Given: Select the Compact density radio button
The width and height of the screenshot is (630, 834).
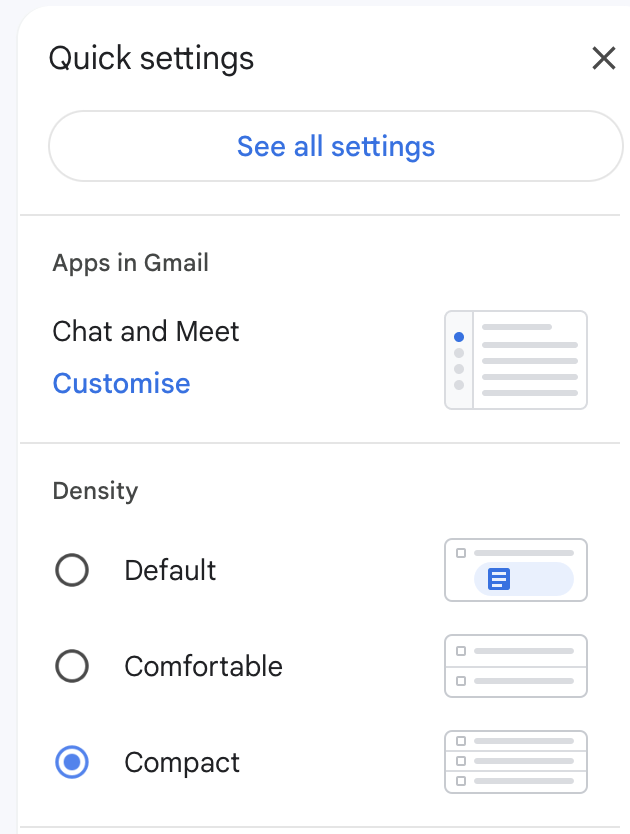Looking at the screenshot, I should tap(72, 763).
